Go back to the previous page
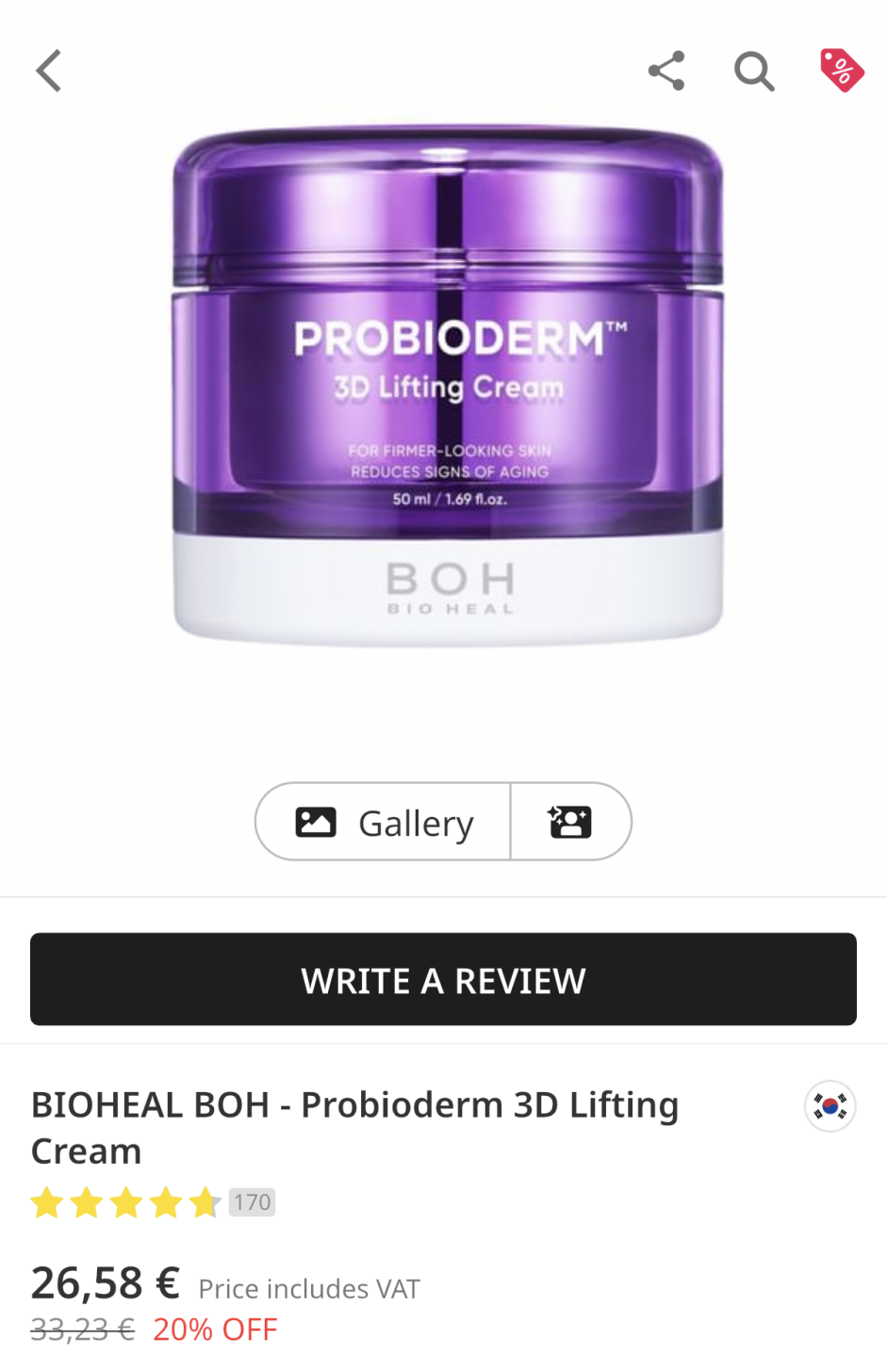Viewport: 887px width, 1372px height. [49, 71]
